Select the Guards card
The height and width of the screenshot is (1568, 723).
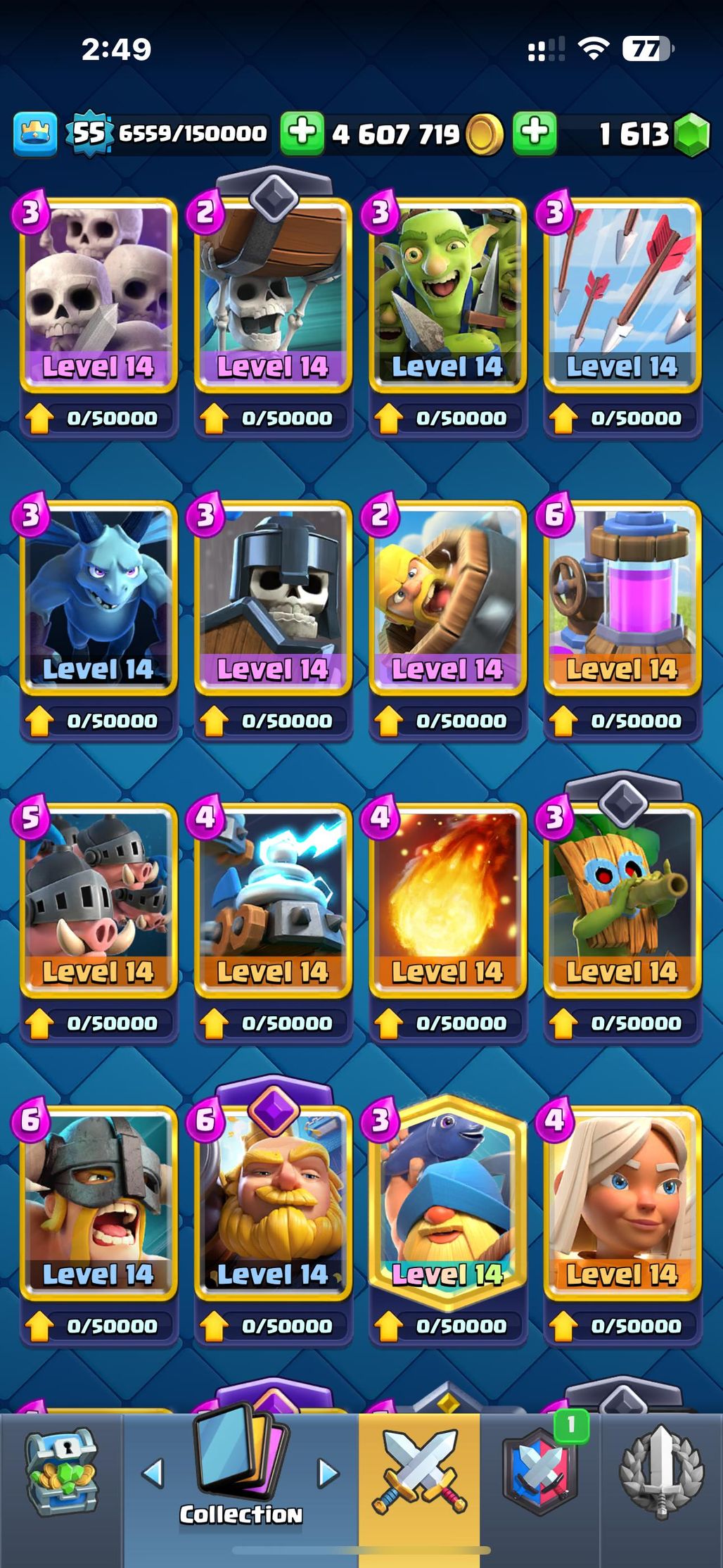point(272,598)
